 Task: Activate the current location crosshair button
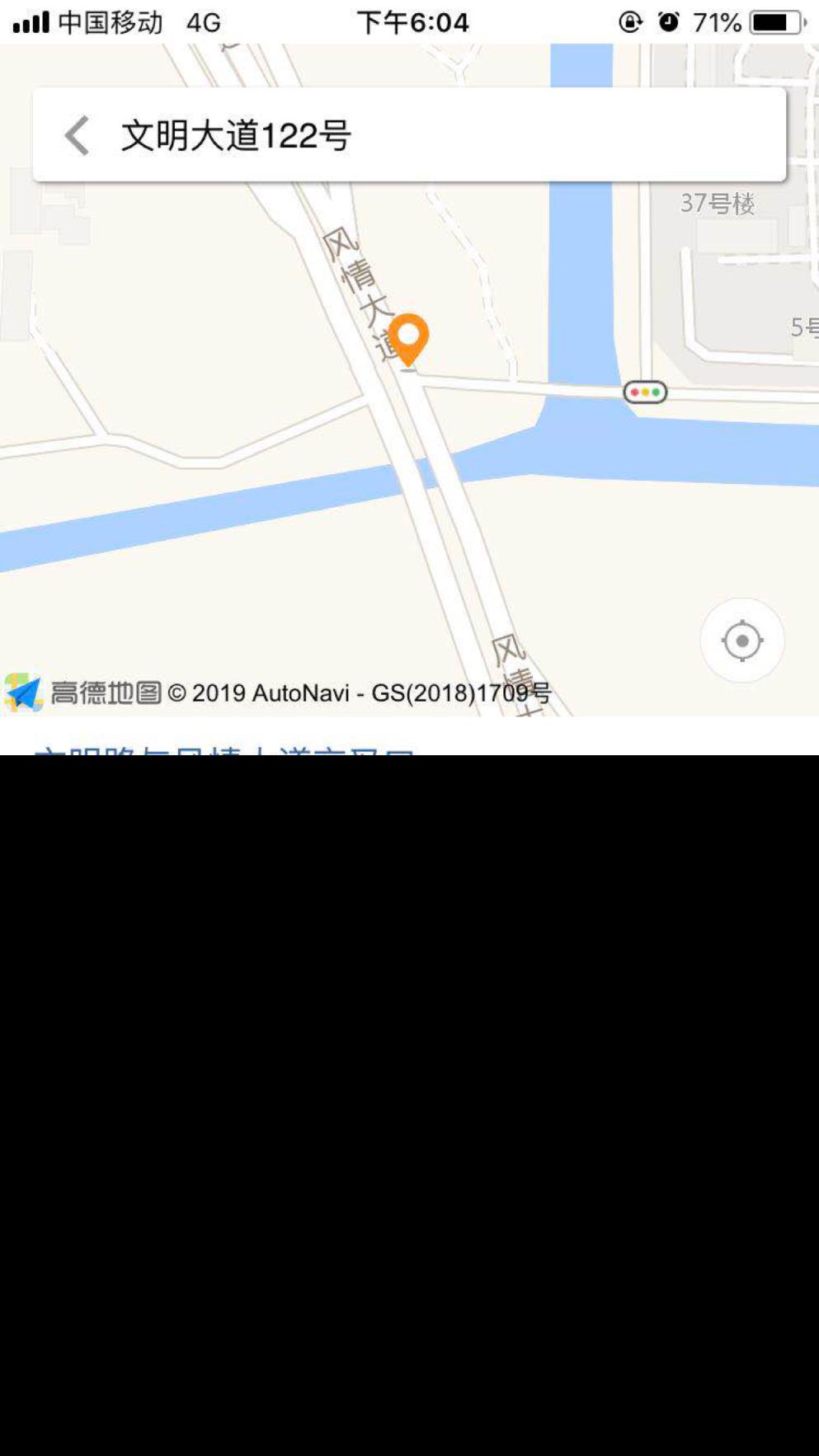point(741,639)
